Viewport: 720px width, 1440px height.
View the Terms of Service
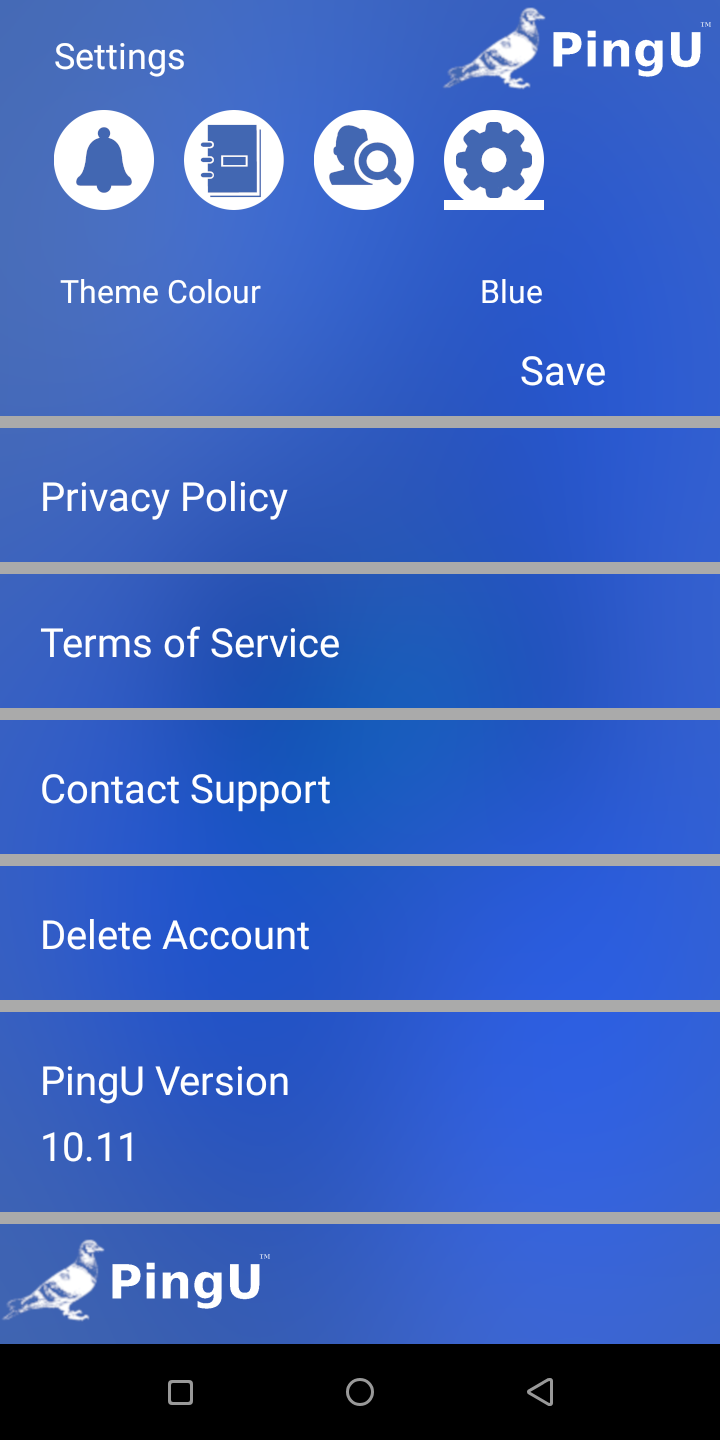[x=190, y=643]
